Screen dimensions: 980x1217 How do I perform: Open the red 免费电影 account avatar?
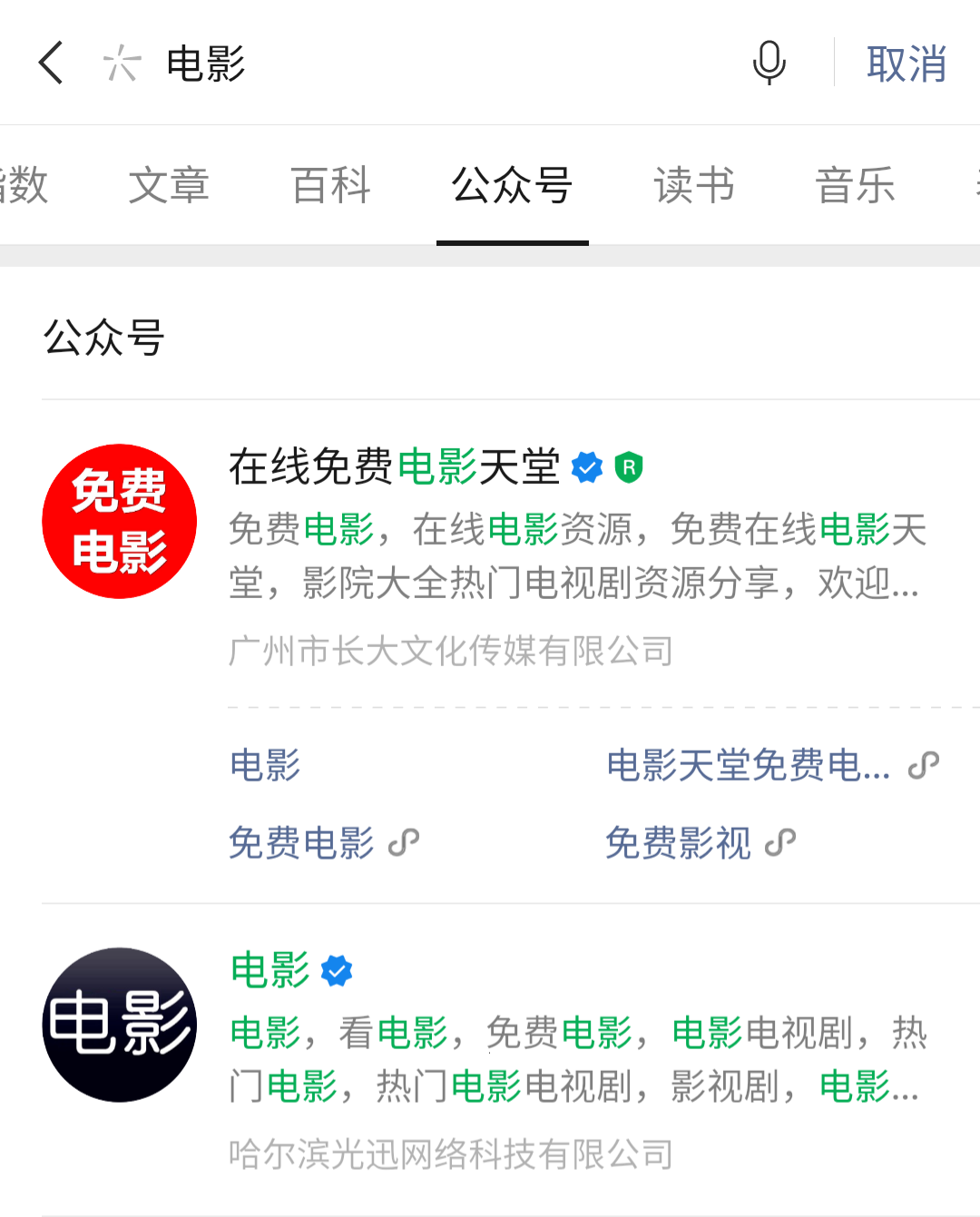point(119,521)
